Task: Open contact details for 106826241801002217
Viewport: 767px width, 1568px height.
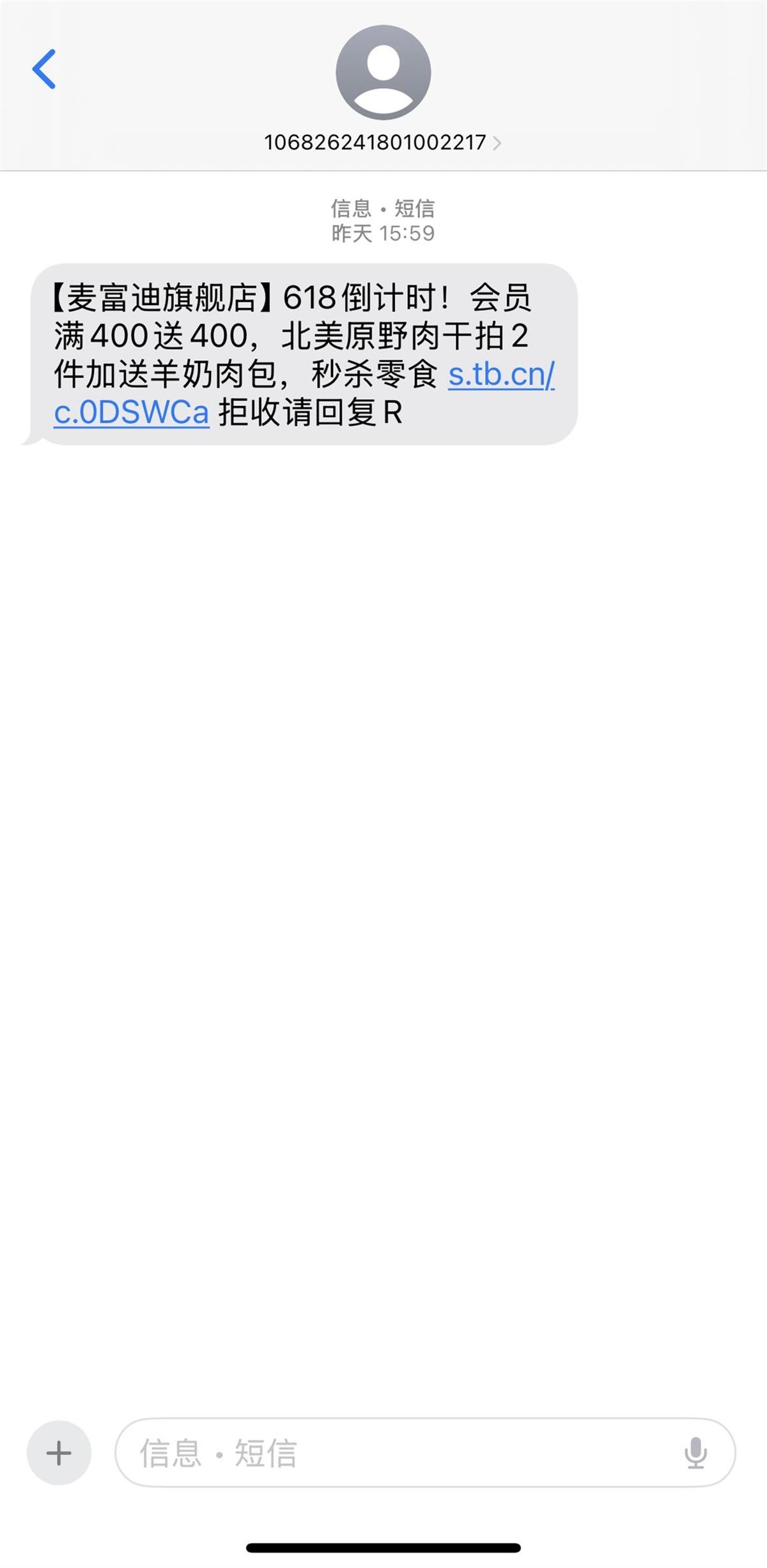Action: pyautogui.click(x=382, y=142)
